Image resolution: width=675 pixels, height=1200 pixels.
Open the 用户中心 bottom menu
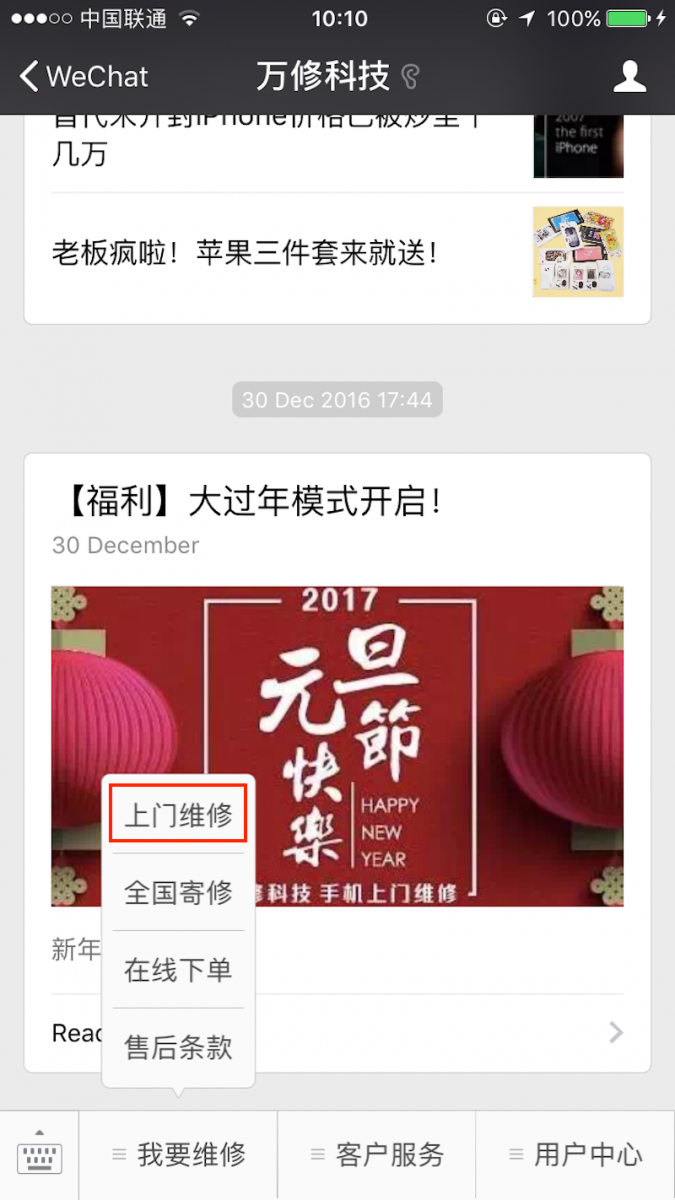575,1155
